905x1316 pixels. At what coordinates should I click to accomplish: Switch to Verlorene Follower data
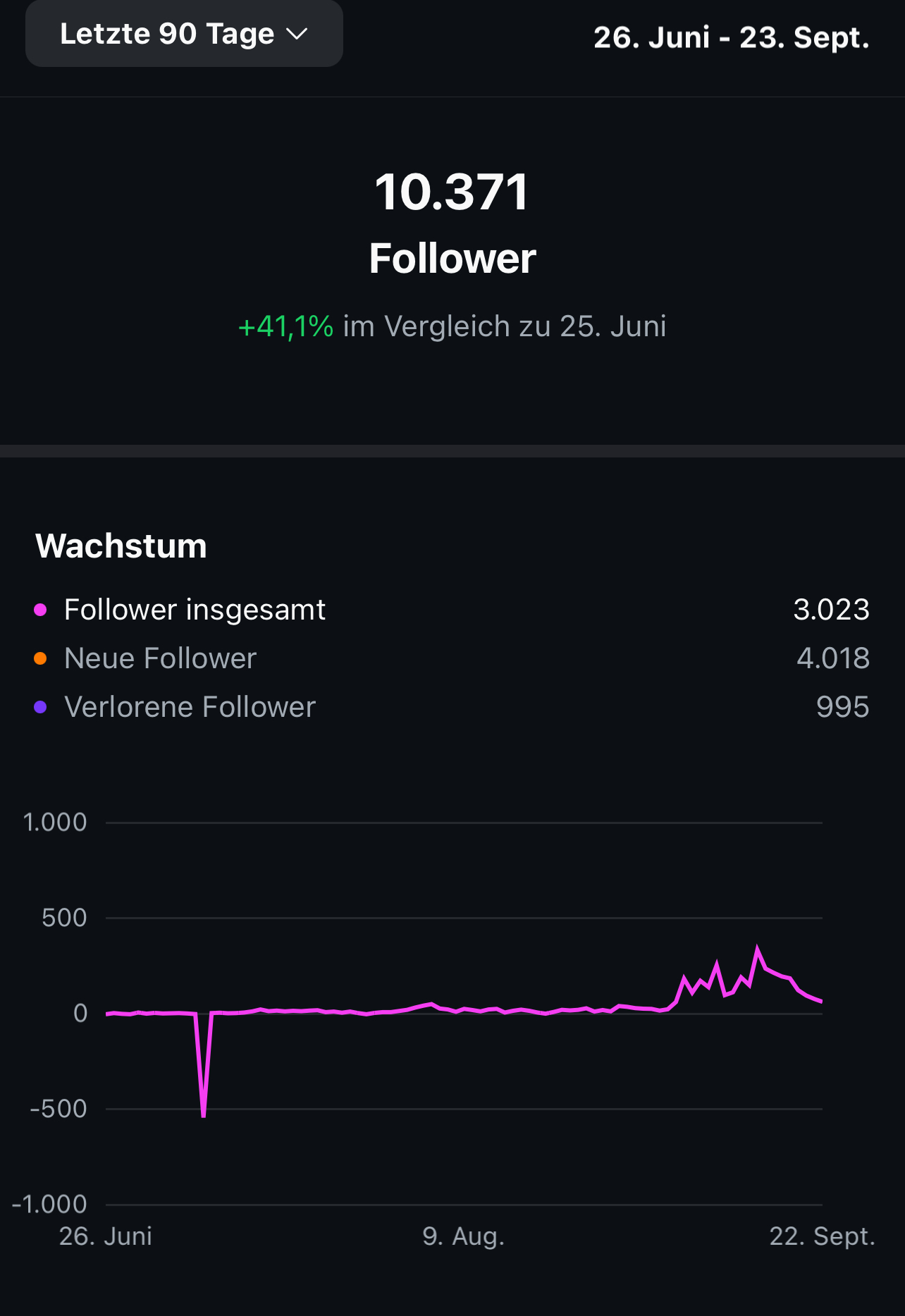click(x=190, y=707)
